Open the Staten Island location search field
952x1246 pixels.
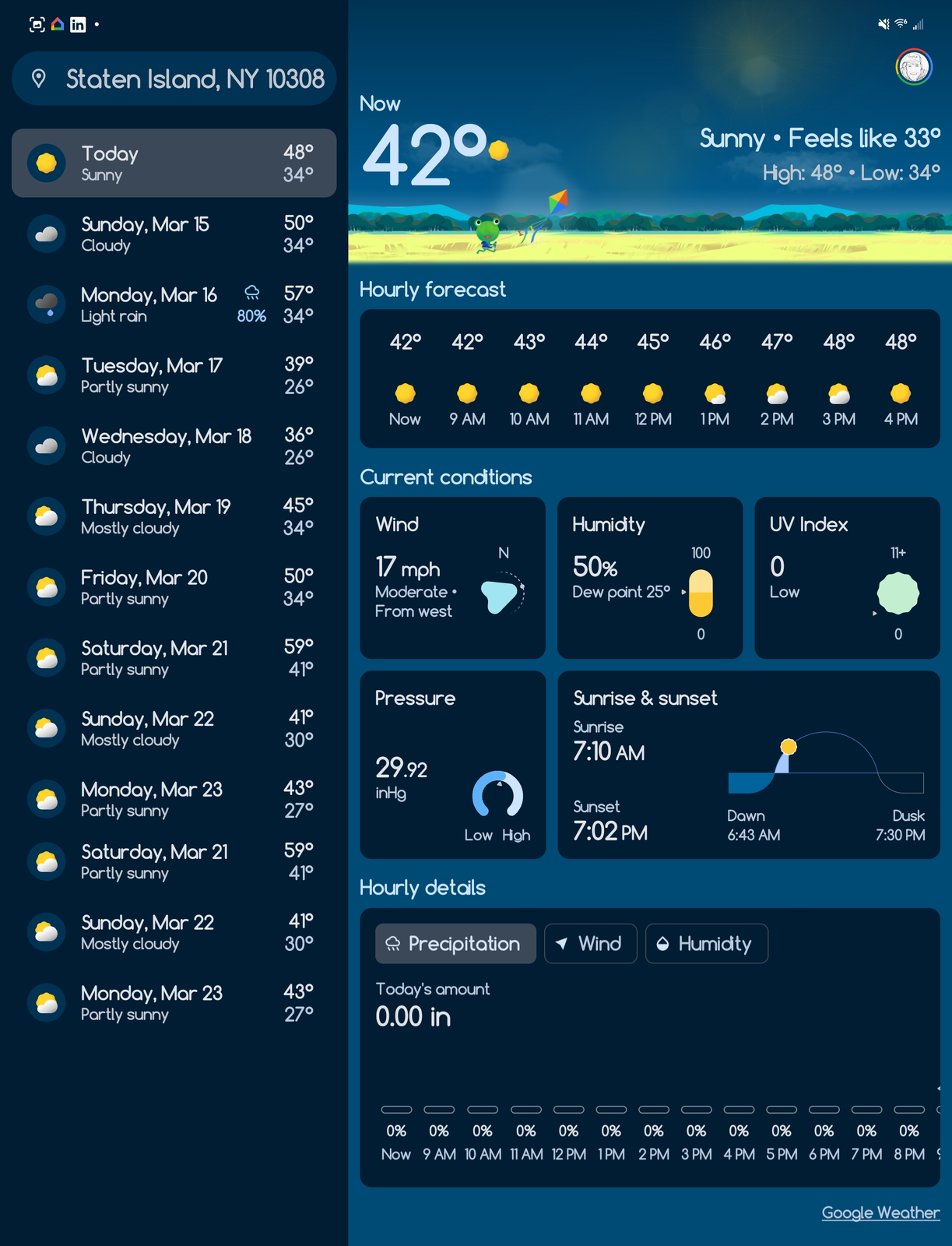tap(174, 79)
